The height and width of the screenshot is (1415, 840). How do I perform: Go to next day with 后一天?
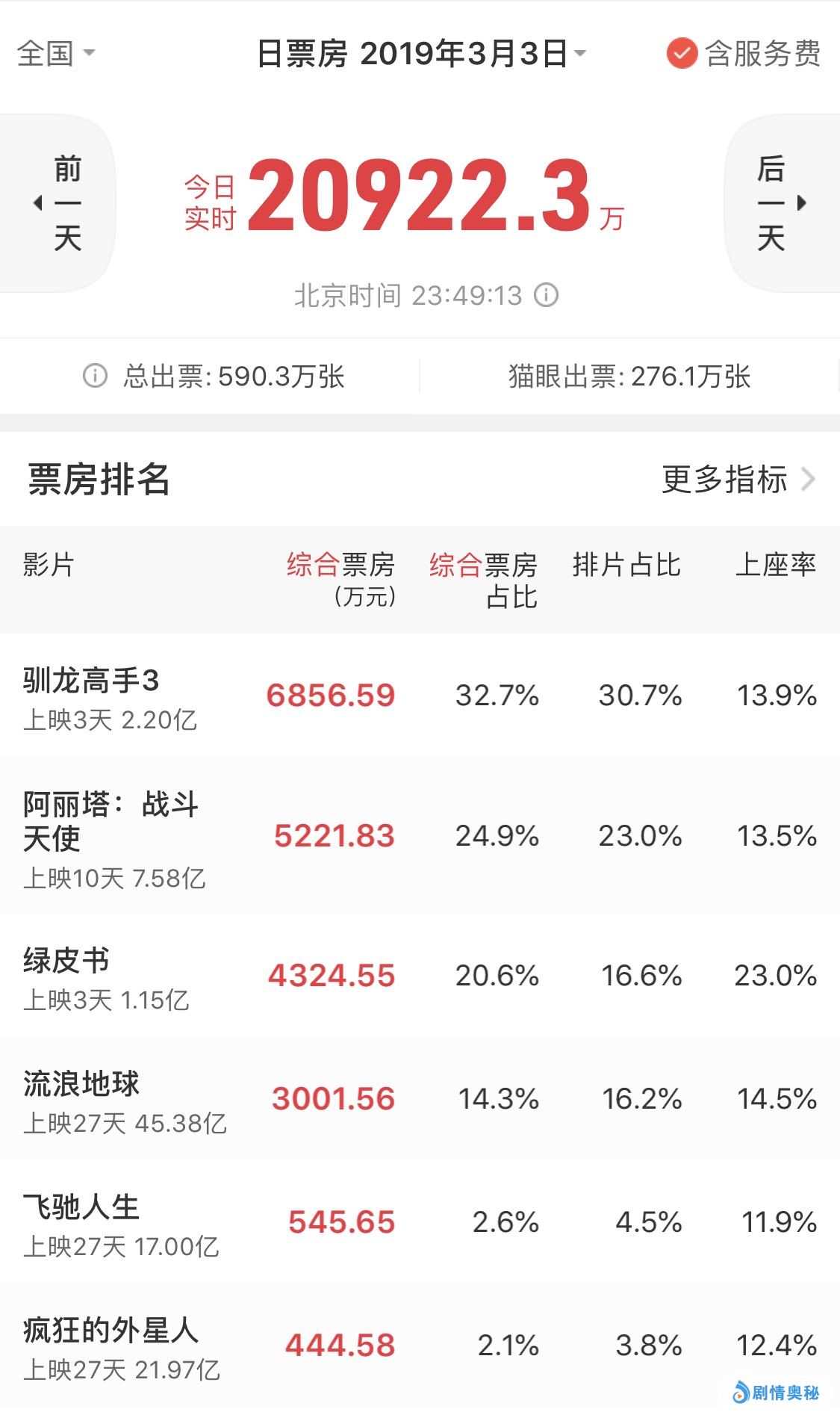[780, 202]
